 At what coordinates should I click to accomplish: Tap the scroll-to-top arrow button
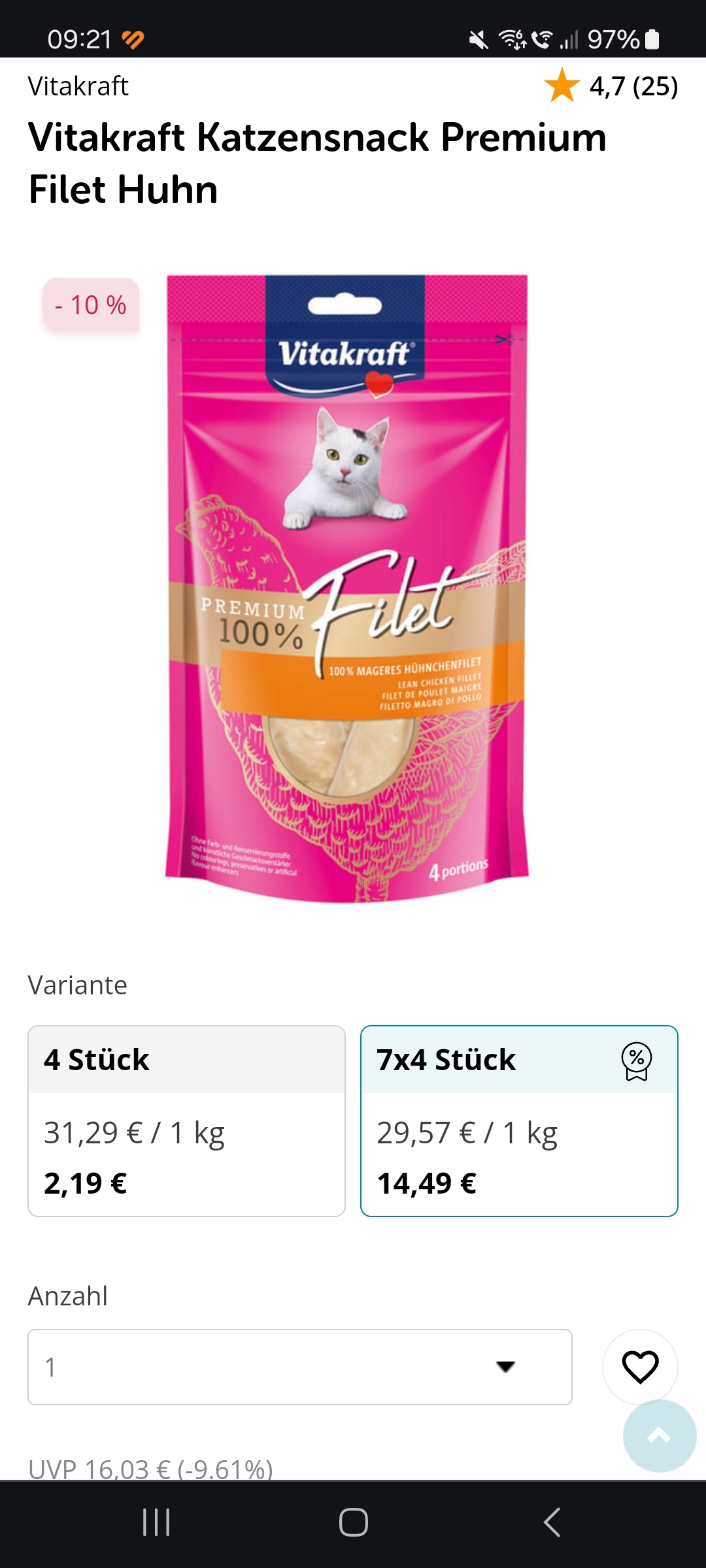660,1435
